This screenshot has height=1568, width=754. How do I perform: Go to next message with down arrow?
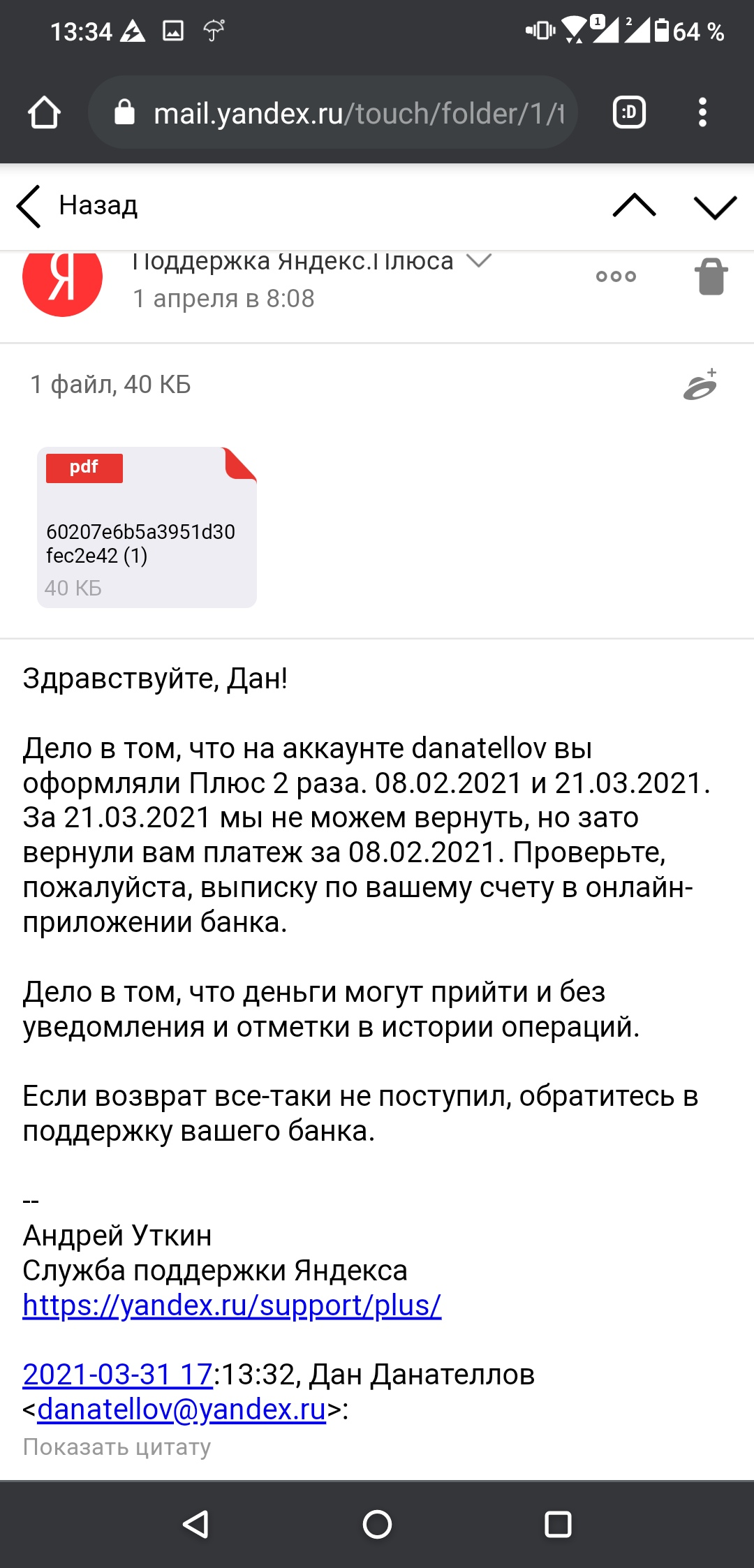point(716,207)
